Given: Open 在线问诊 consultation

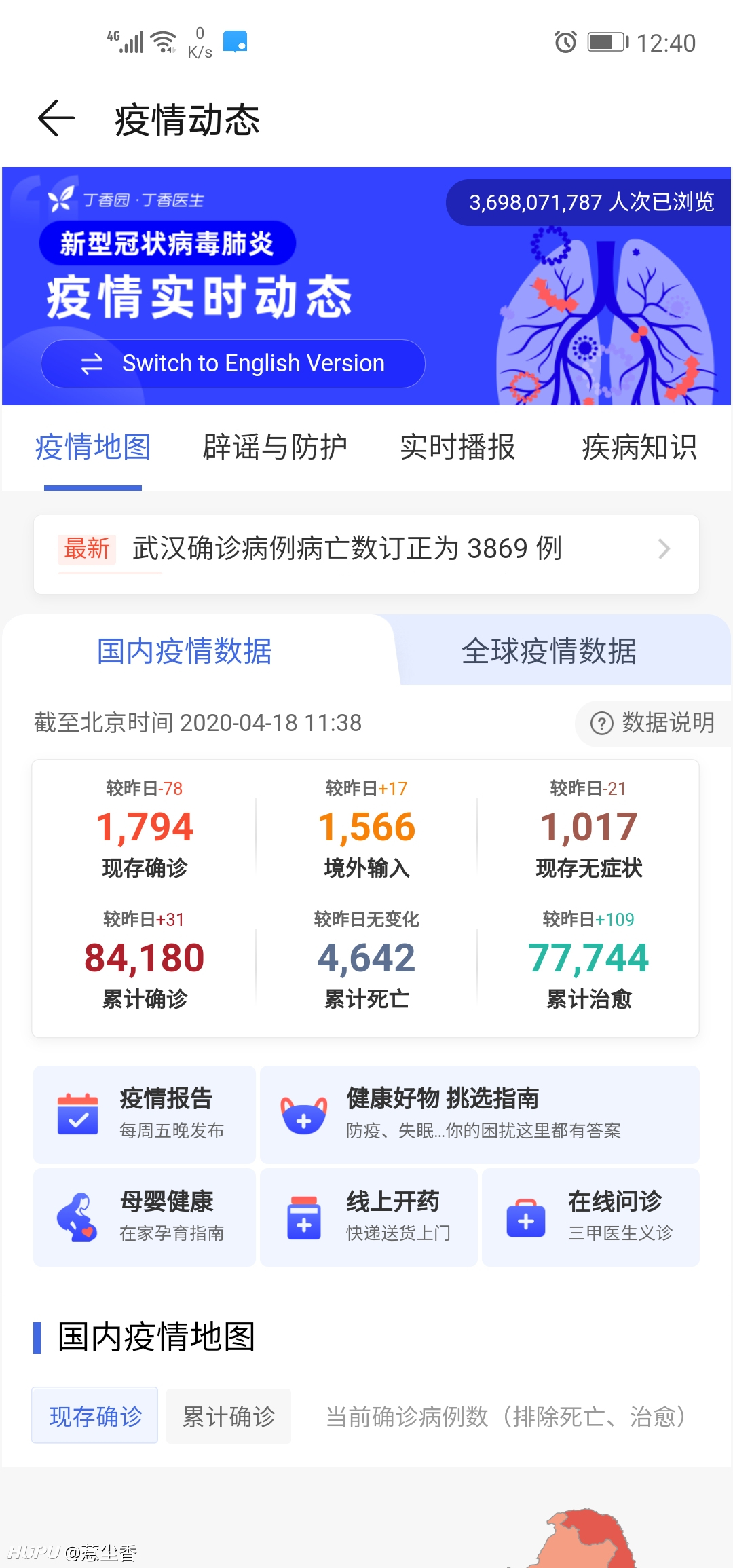Looking at the screenshot, I should coord(590,1217).
